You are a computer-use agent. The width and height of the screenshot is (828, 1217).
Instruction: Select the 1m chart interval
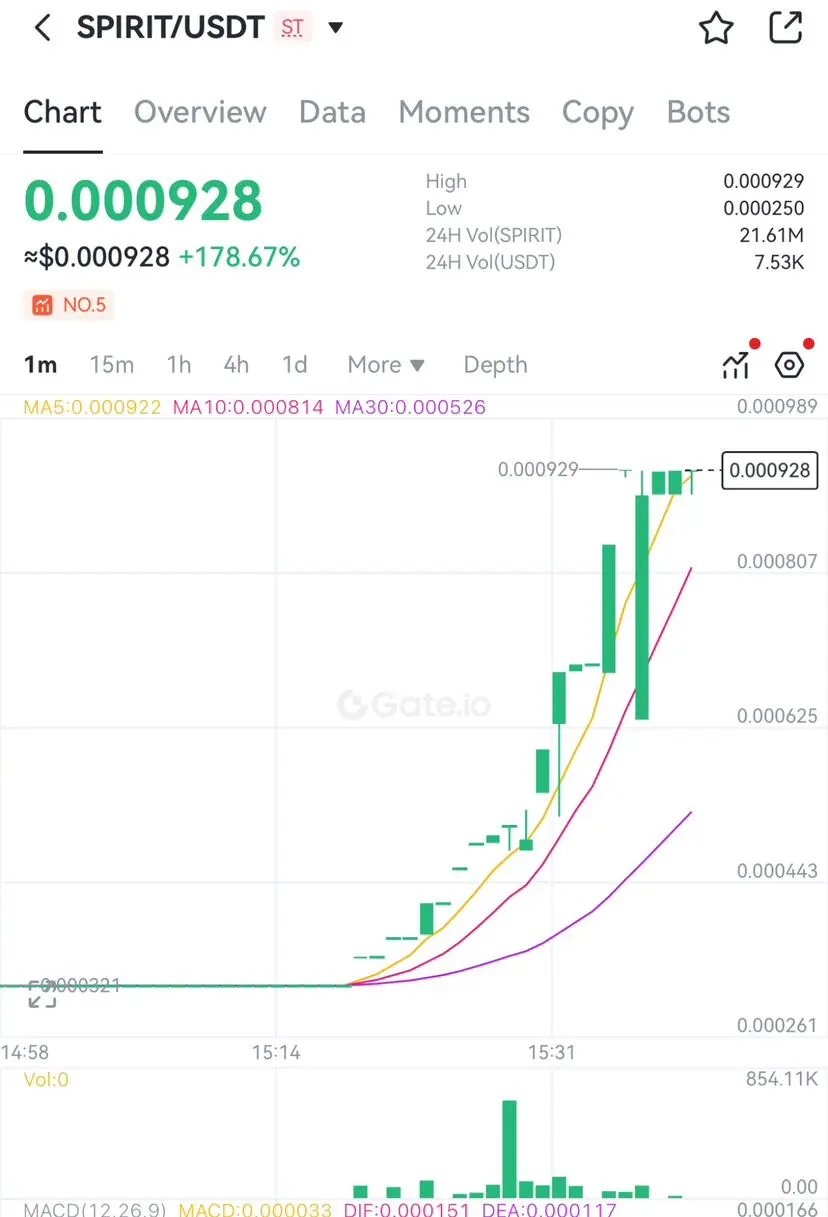click(x=40, y=365)
